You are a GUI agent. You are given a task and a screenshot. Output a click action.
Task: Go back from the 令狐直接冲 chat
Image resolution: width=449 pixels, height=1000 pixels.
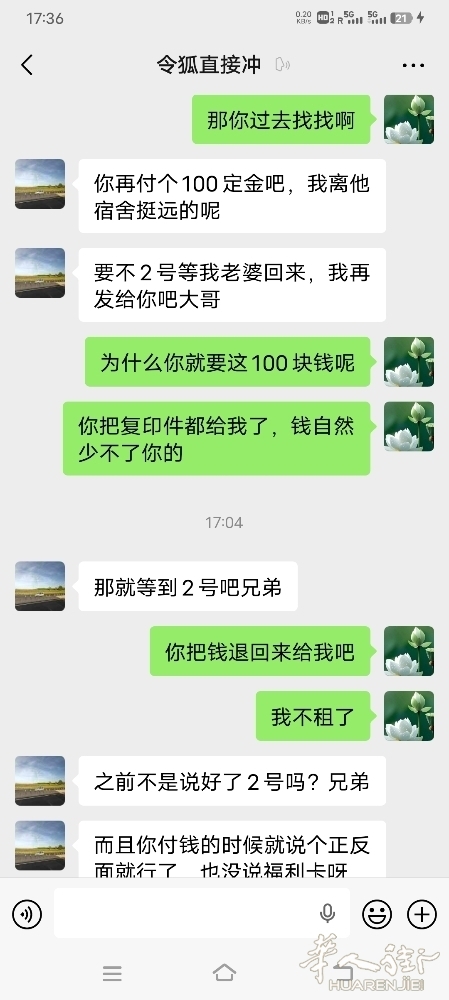27,65
